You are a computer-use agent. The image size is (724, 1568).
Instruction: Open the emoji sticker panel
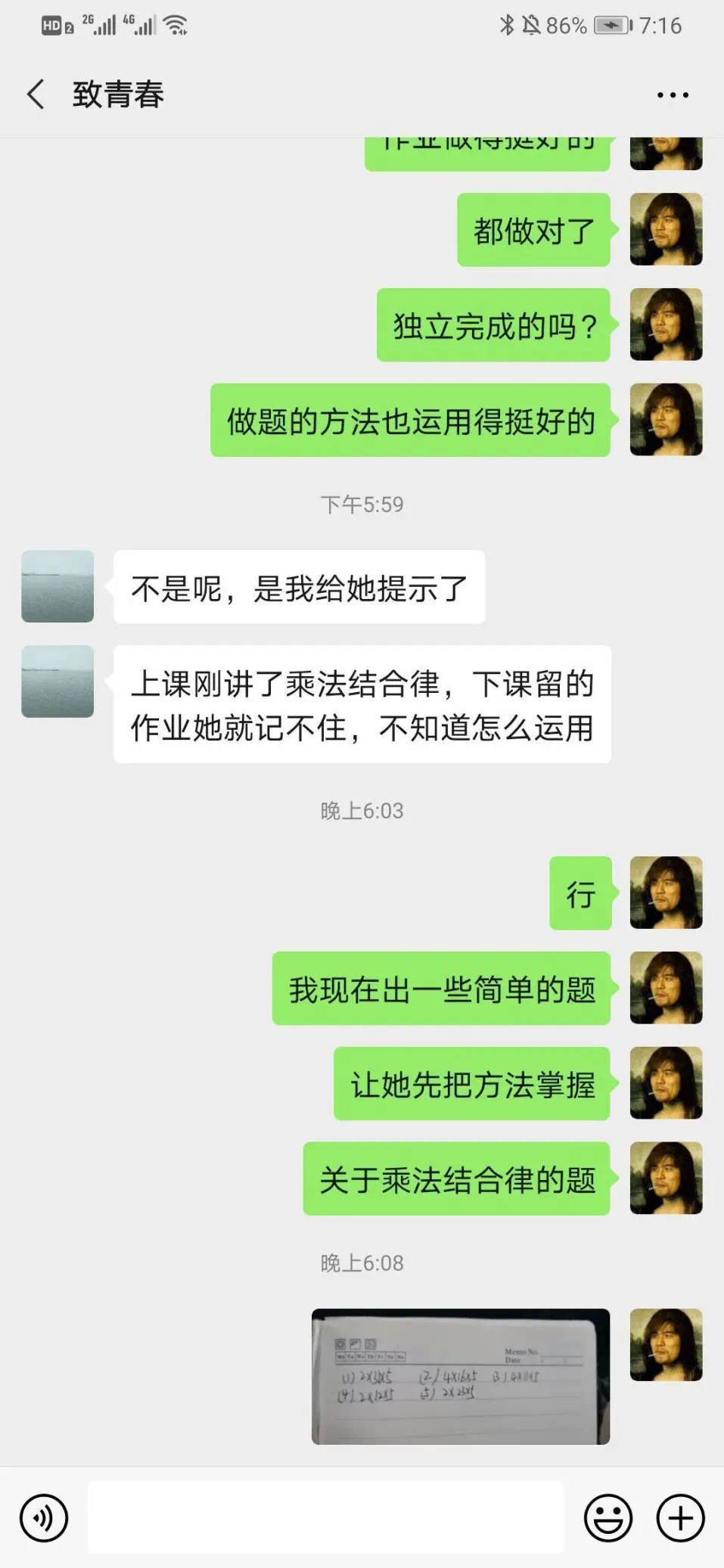click(607, 1517)
